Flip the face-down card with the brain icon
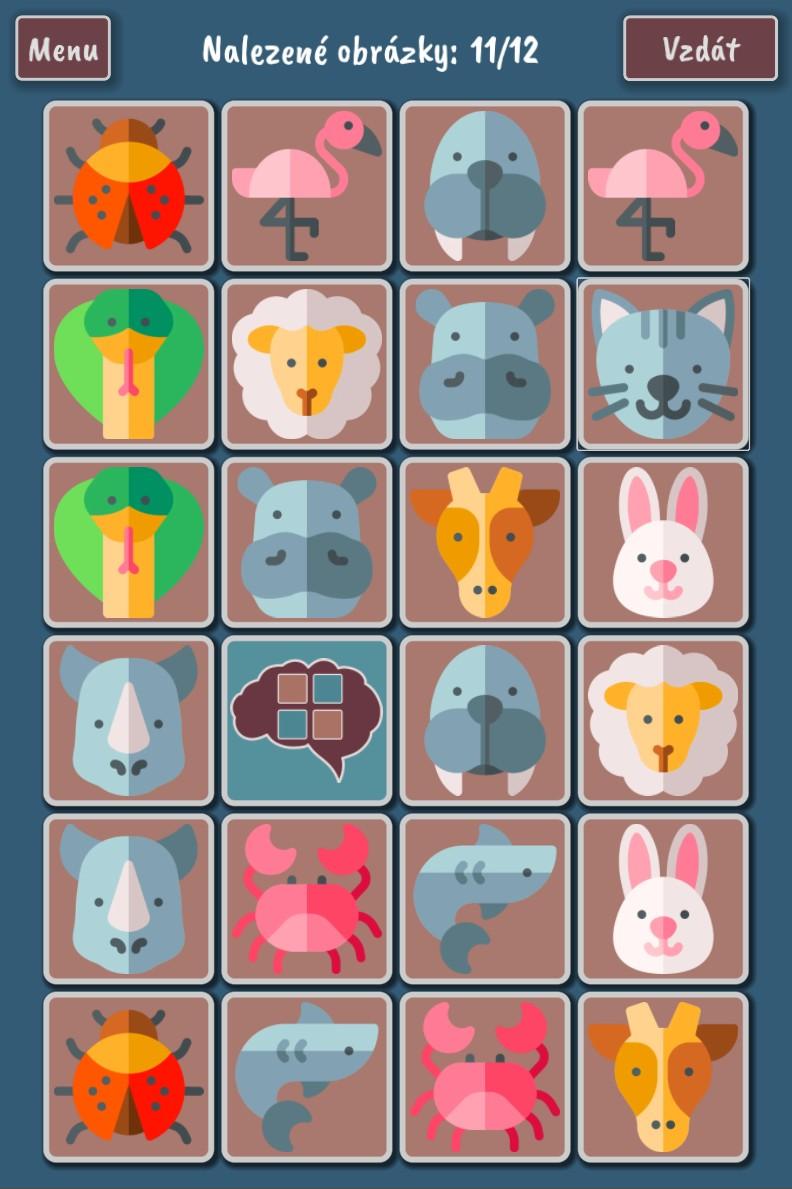This screenshot has width=792, height=1189. (x=306, y=721)
